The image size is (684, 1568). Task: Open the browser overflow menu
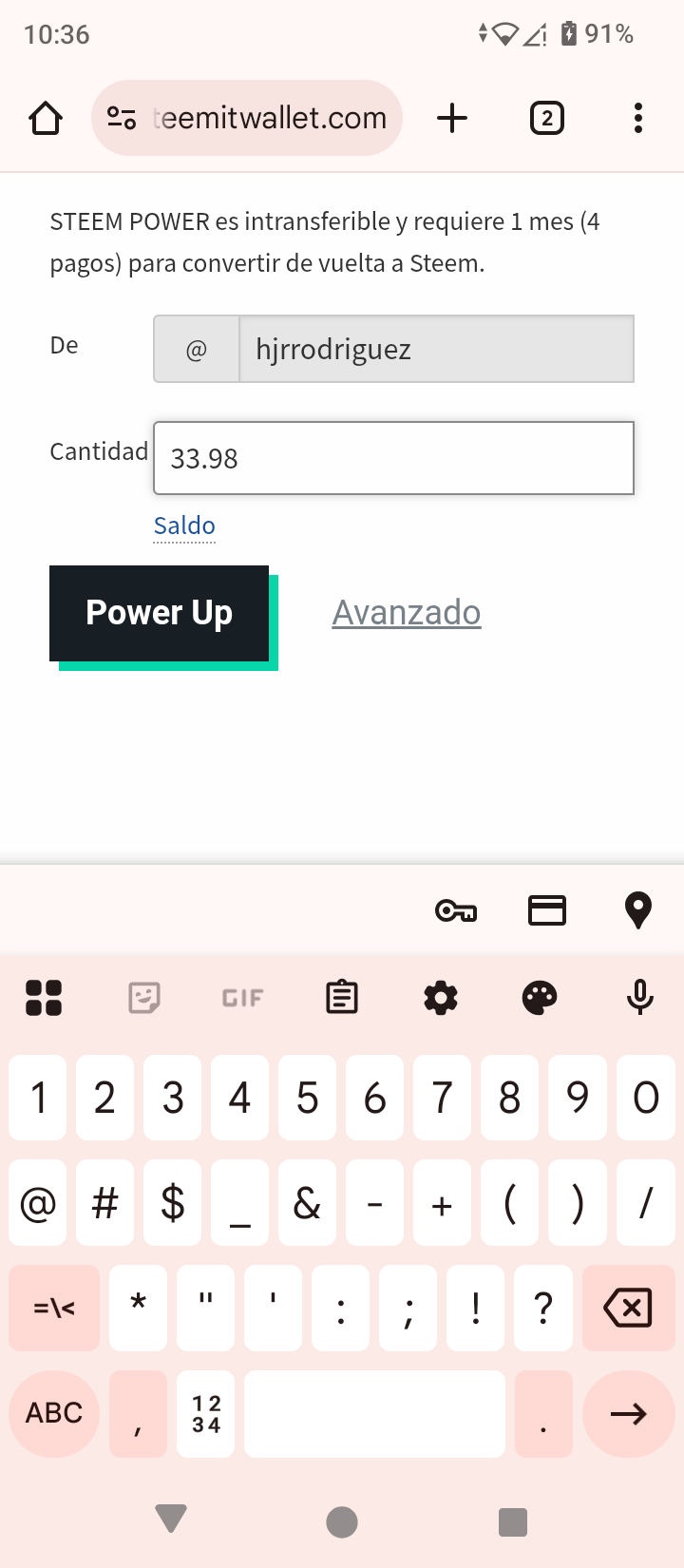tap(638, 119)
